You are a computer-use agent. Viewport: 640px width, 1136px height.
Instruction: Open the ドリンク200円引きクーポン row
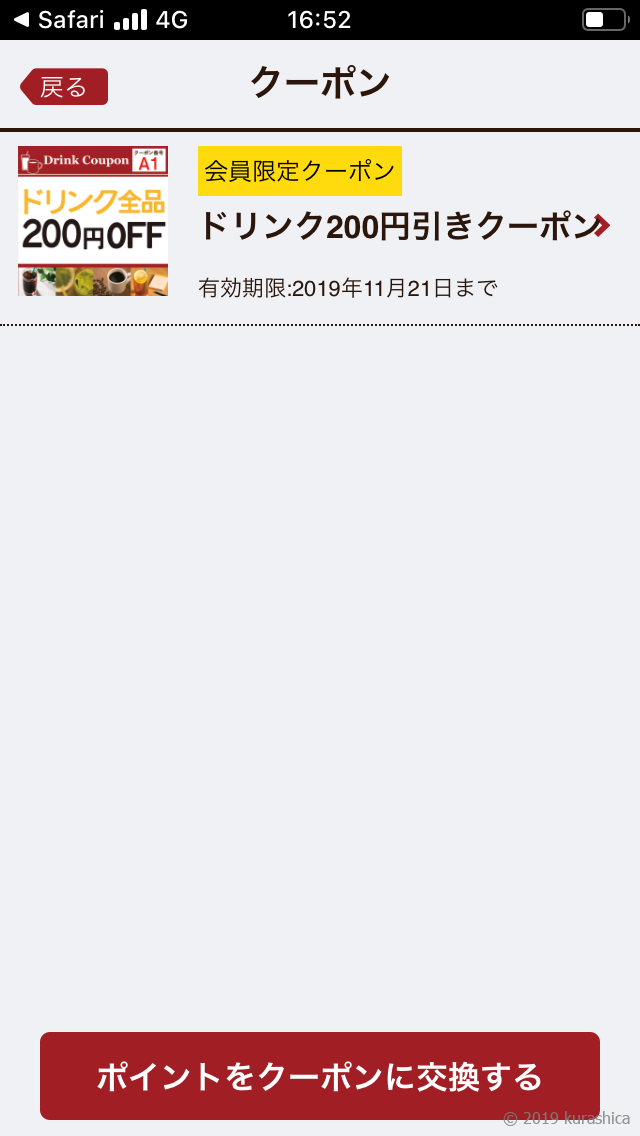coord(320,227)
